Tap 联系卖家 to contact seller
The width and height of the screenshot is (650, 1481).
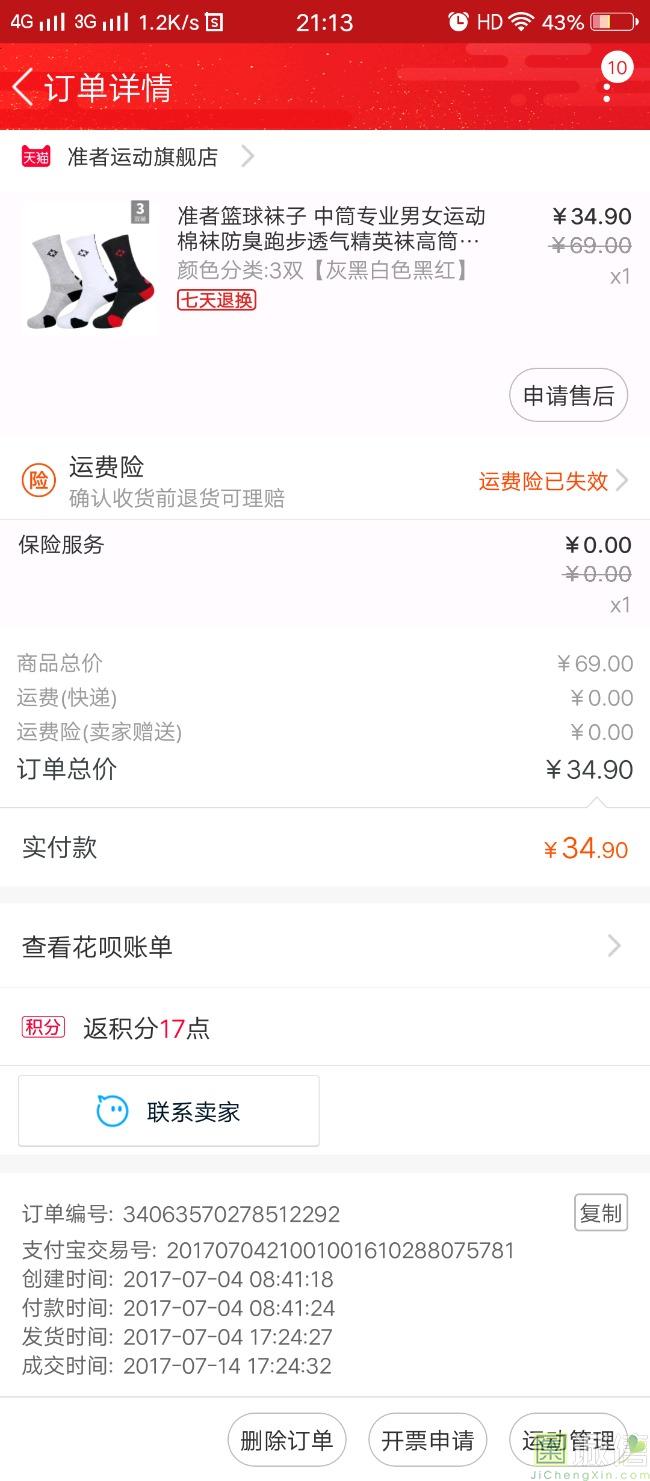pyautogui.click(x=169, y=1111)
